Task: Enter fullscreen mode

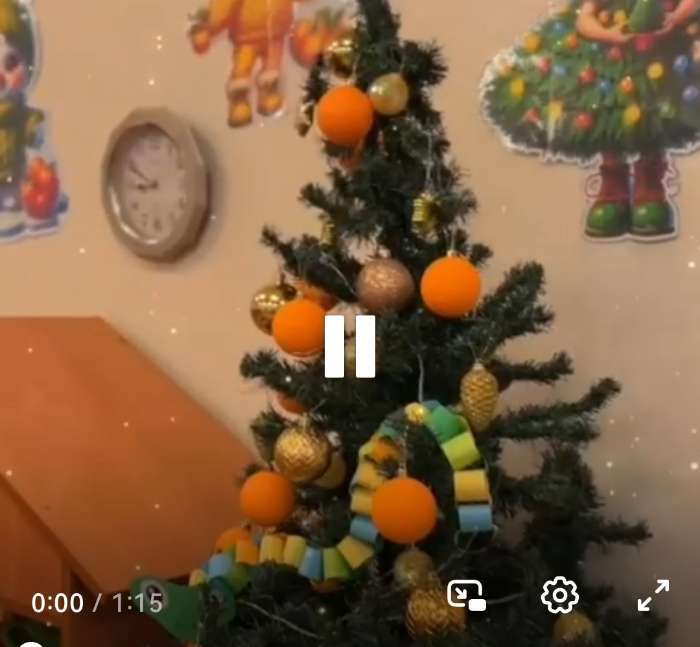Action: click(653, 596)
